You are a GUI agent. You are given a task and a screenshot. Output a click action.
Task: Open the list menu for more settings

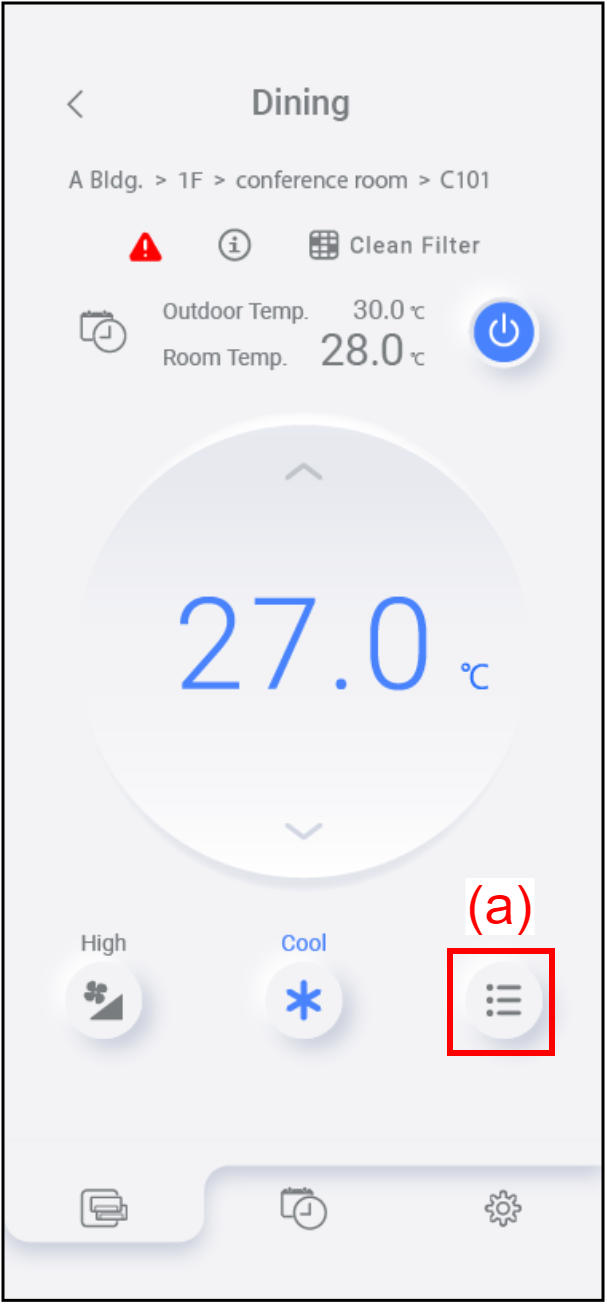[x=503, y=999]
